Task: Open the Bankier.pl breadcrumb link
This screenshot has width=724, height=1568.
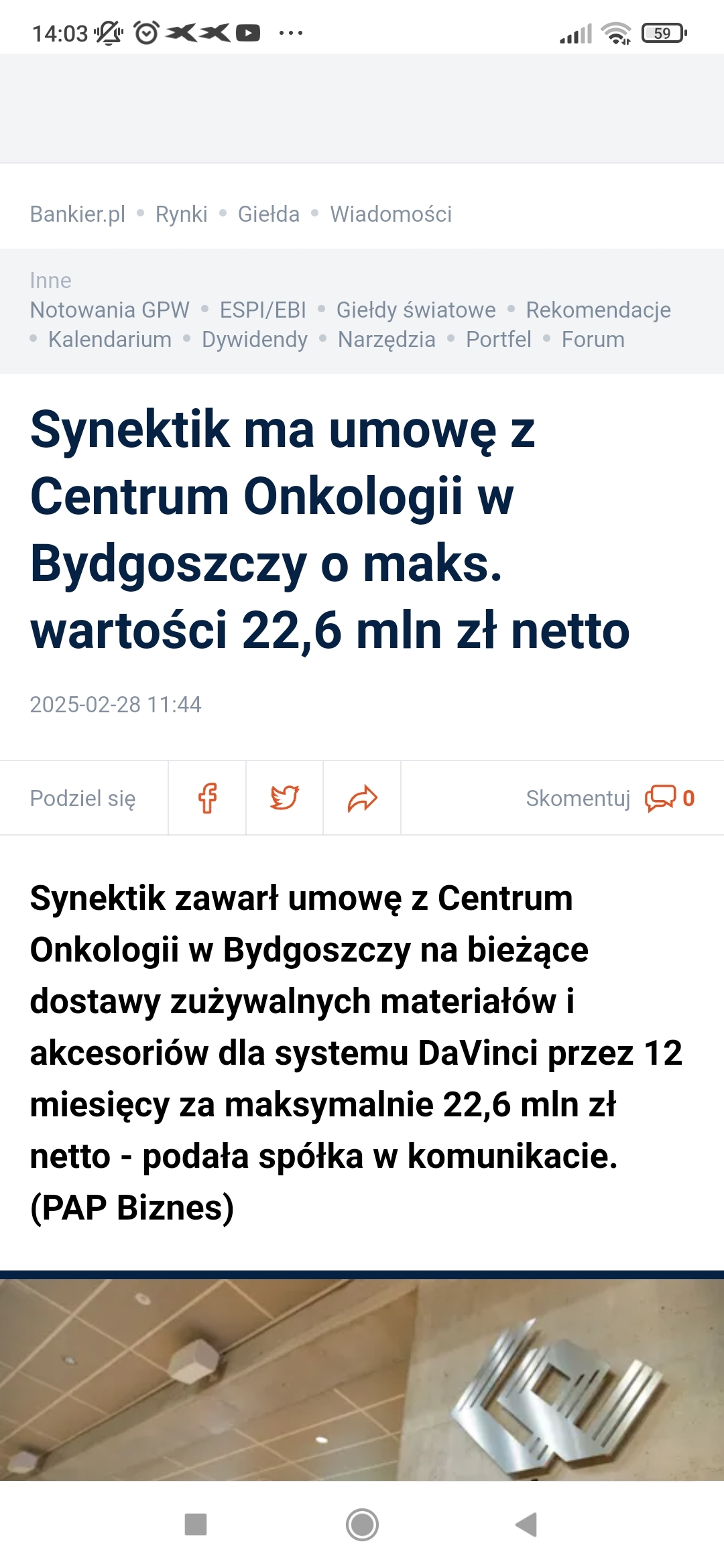Action: (x=77, y=214)
